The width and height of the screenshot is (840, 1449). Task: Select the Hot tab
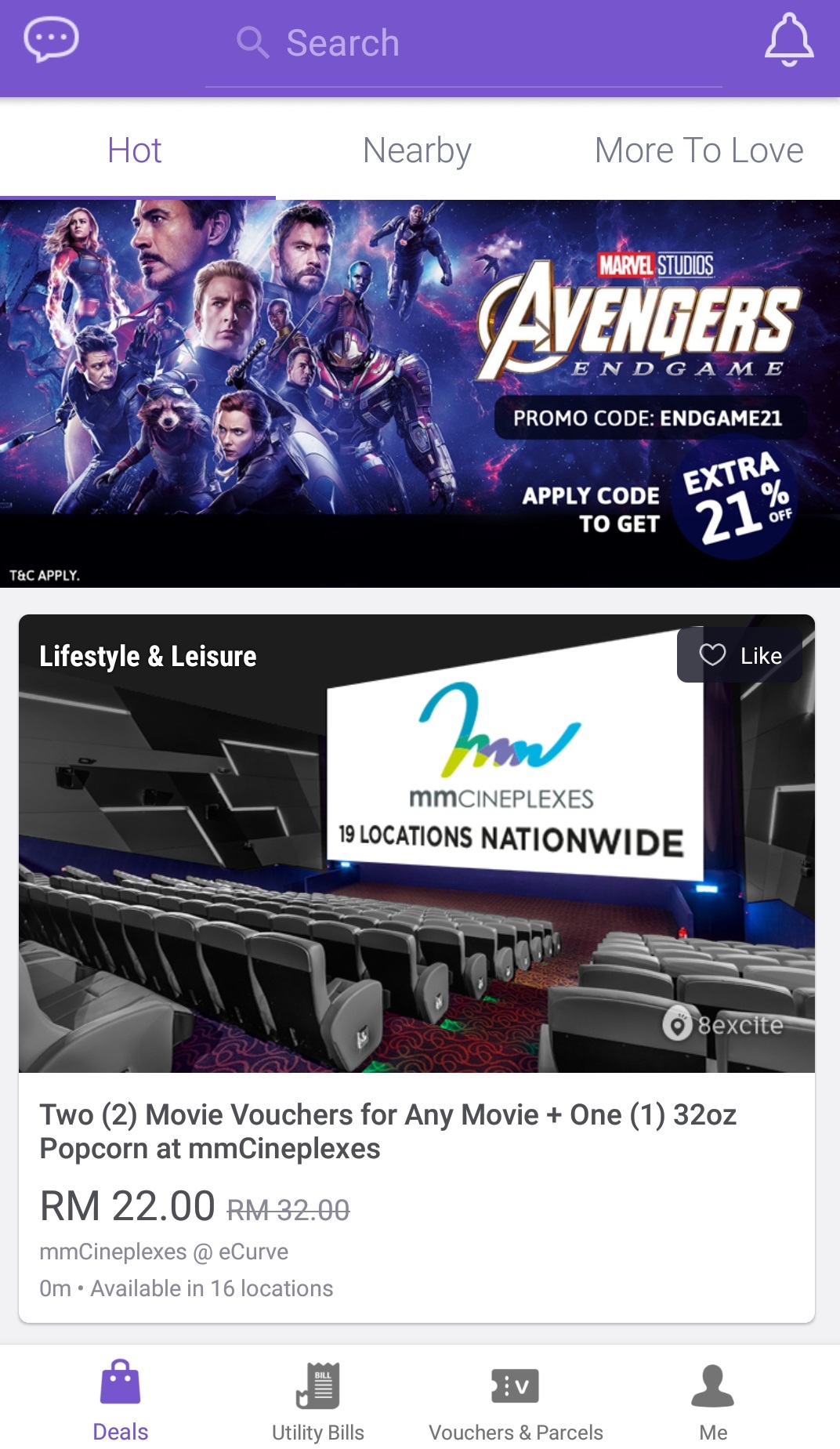coord(135,150)
